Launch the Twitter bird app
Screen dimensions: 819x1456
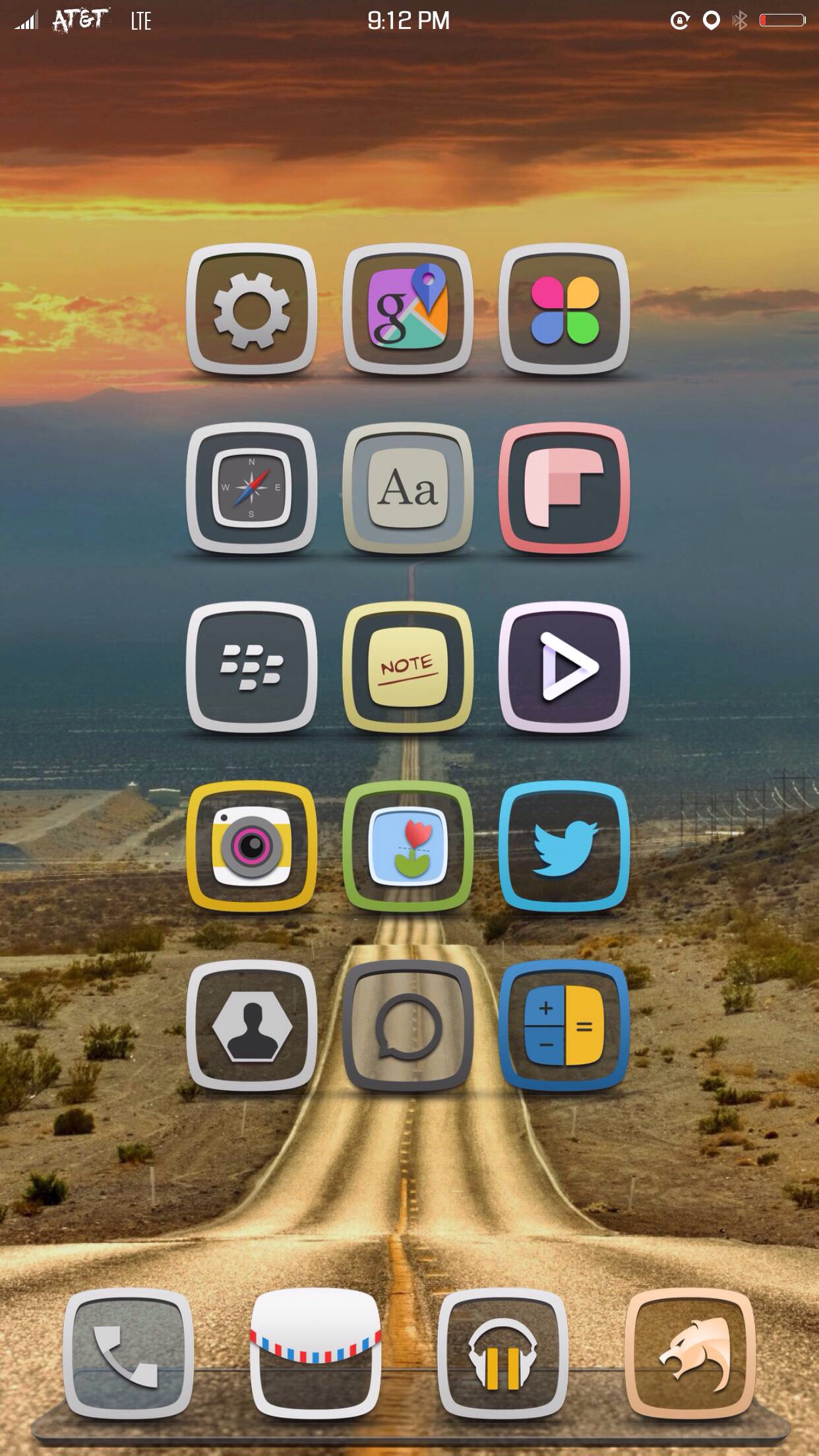click(x=564, y=846)
